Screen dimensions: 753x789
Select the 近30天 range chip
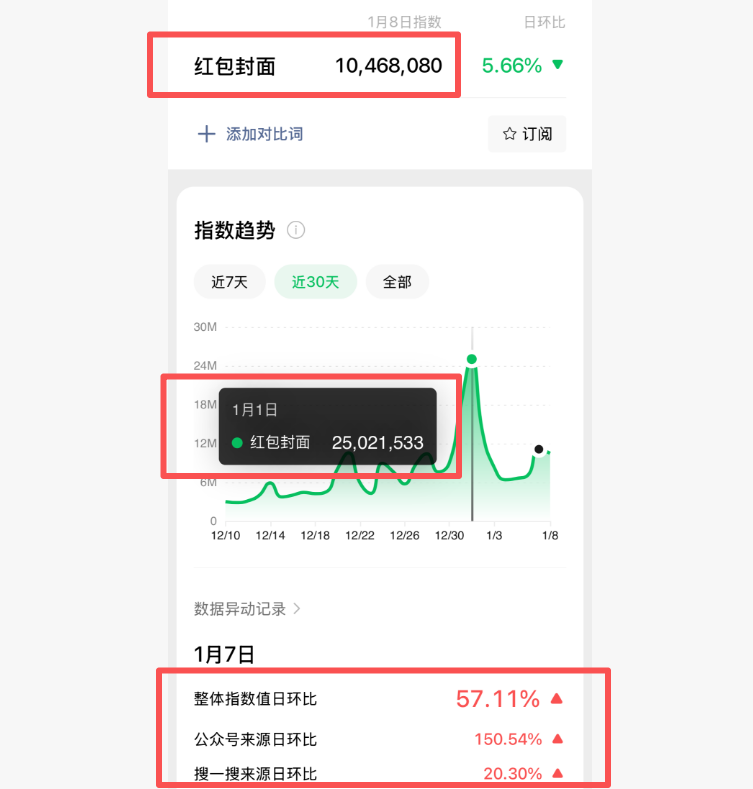tap(315, 282)
